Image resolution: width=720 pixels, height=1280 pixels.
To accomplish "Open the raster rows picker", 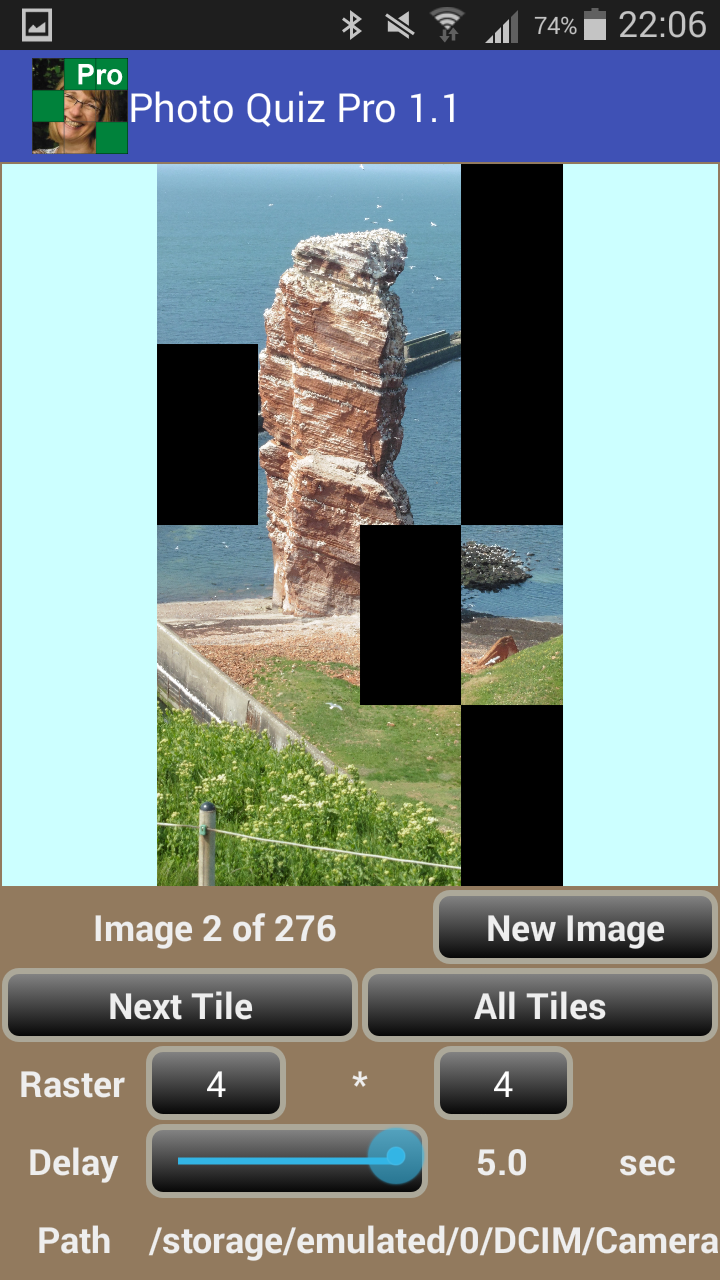I will tap(216, 1084).
